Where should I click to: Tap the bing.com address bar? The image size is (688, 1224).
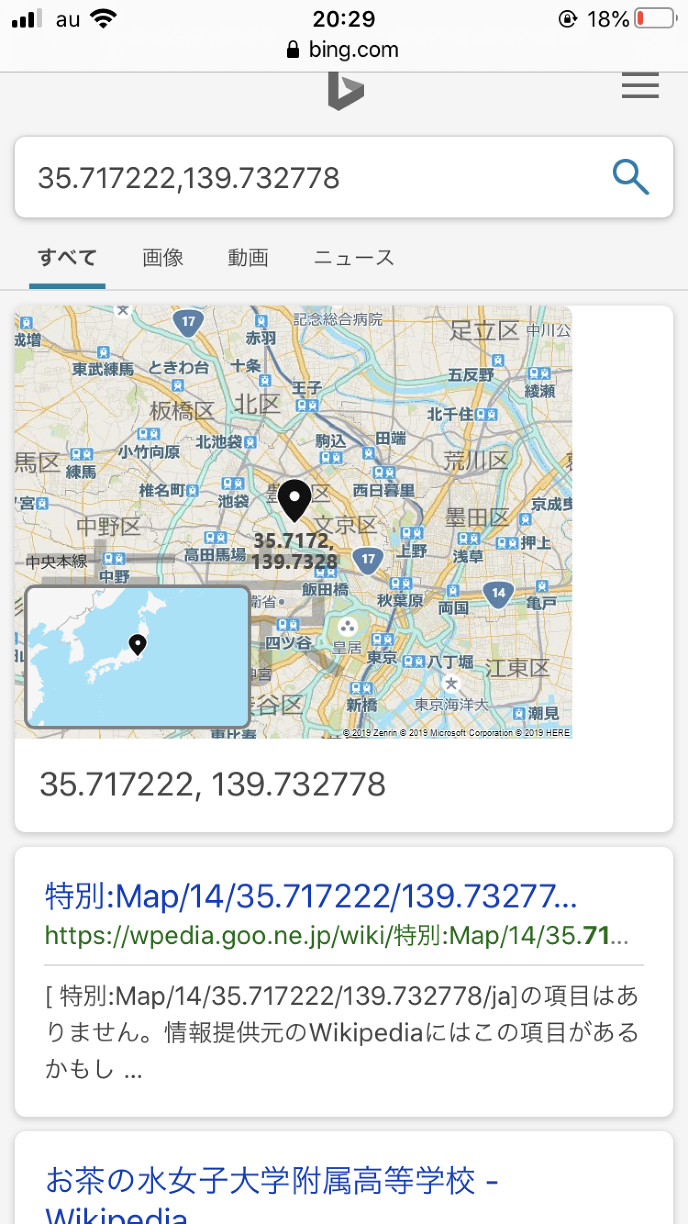tap(343, 49)
